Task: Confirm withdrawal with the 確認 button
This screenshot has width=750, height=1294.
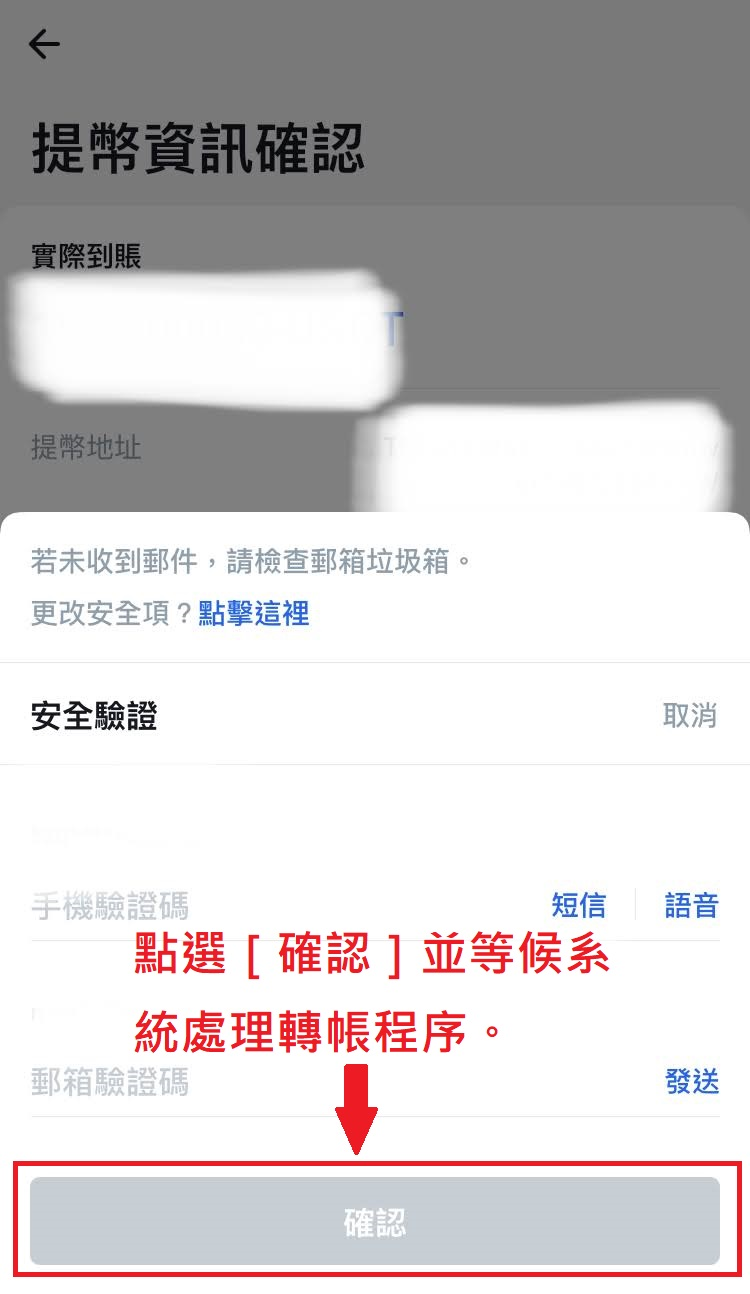Action: point(375,1221)
